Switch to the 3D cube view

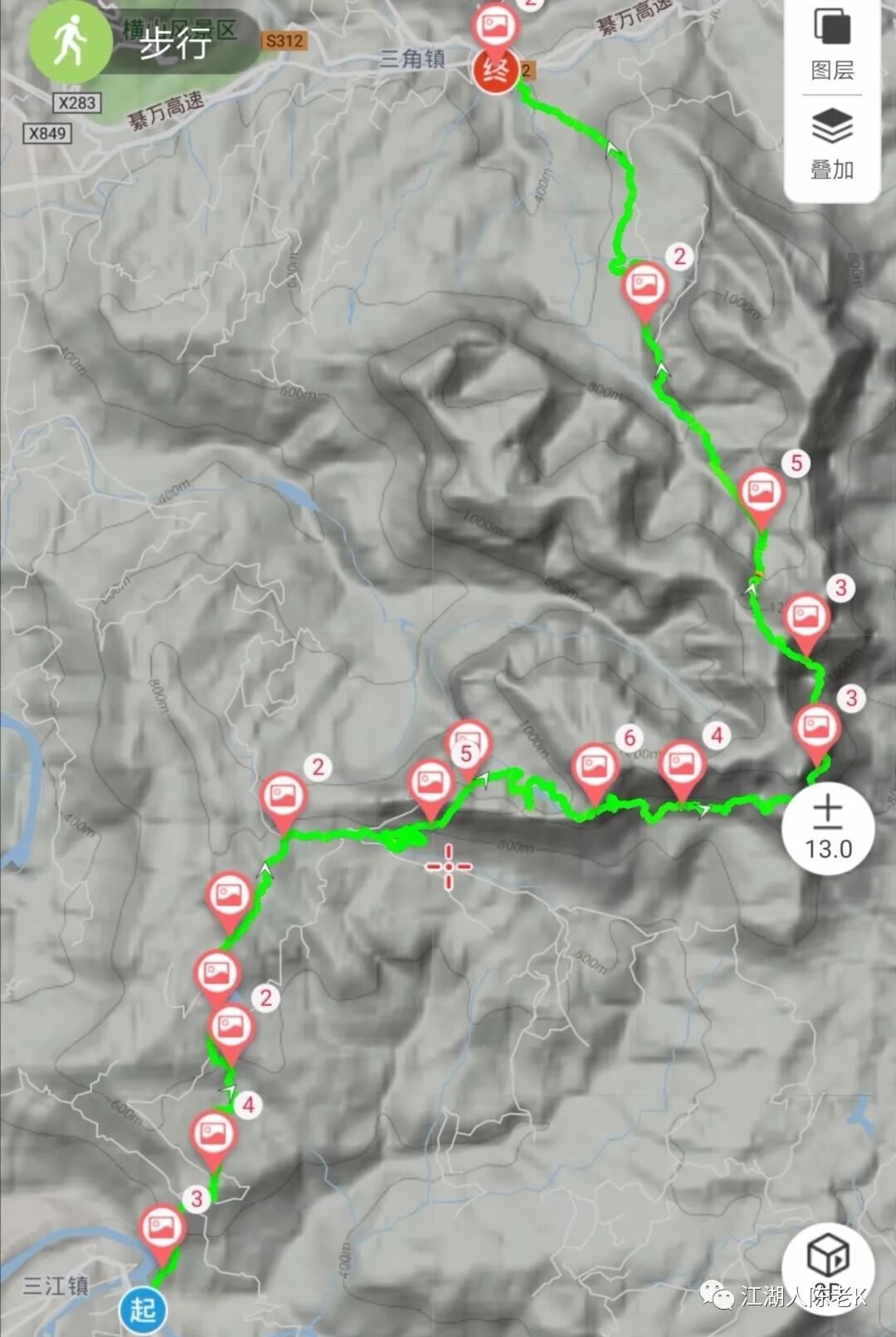point(828,1267)
